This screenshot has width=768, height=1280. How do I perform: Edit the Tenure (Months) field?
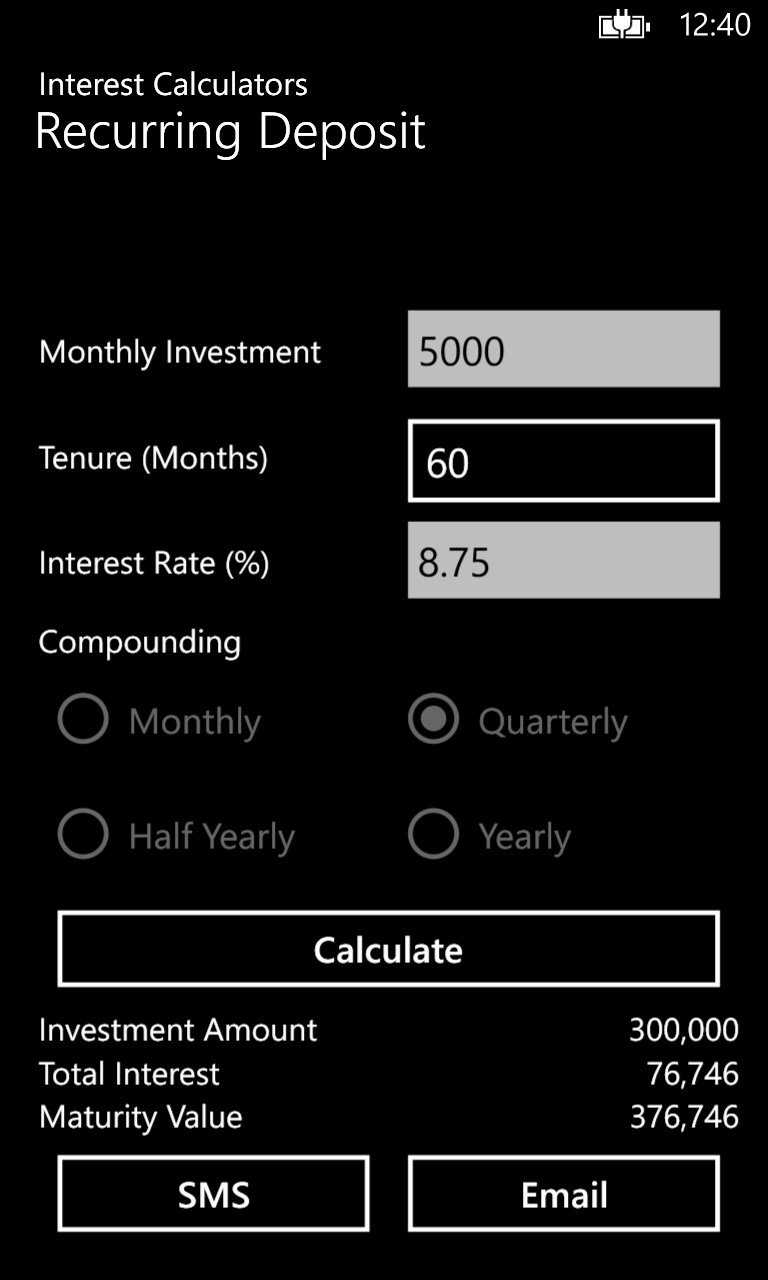coord(563,461)
